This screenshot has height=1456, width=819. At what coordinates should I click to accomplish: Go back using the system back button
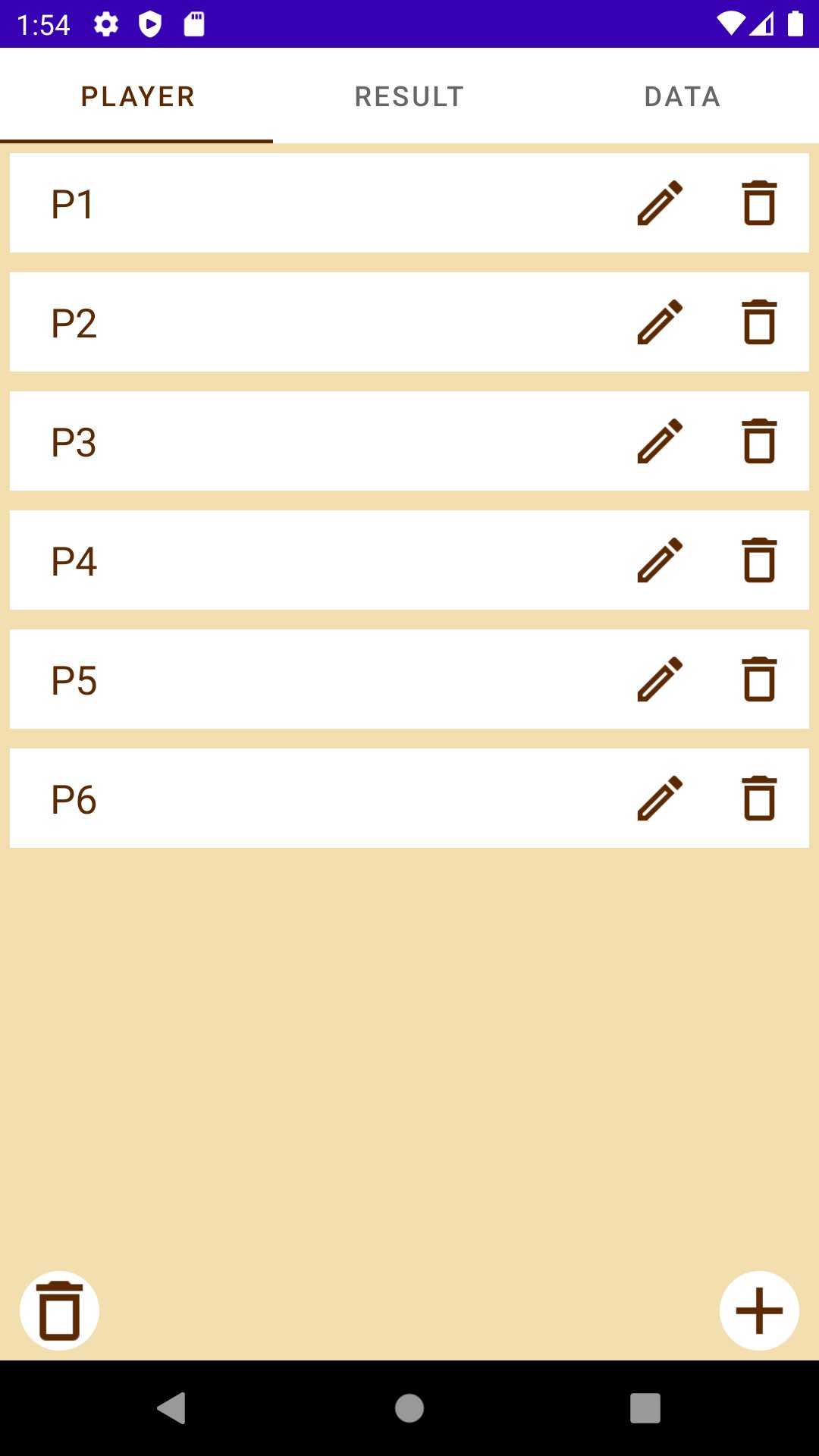(172, 1408)
